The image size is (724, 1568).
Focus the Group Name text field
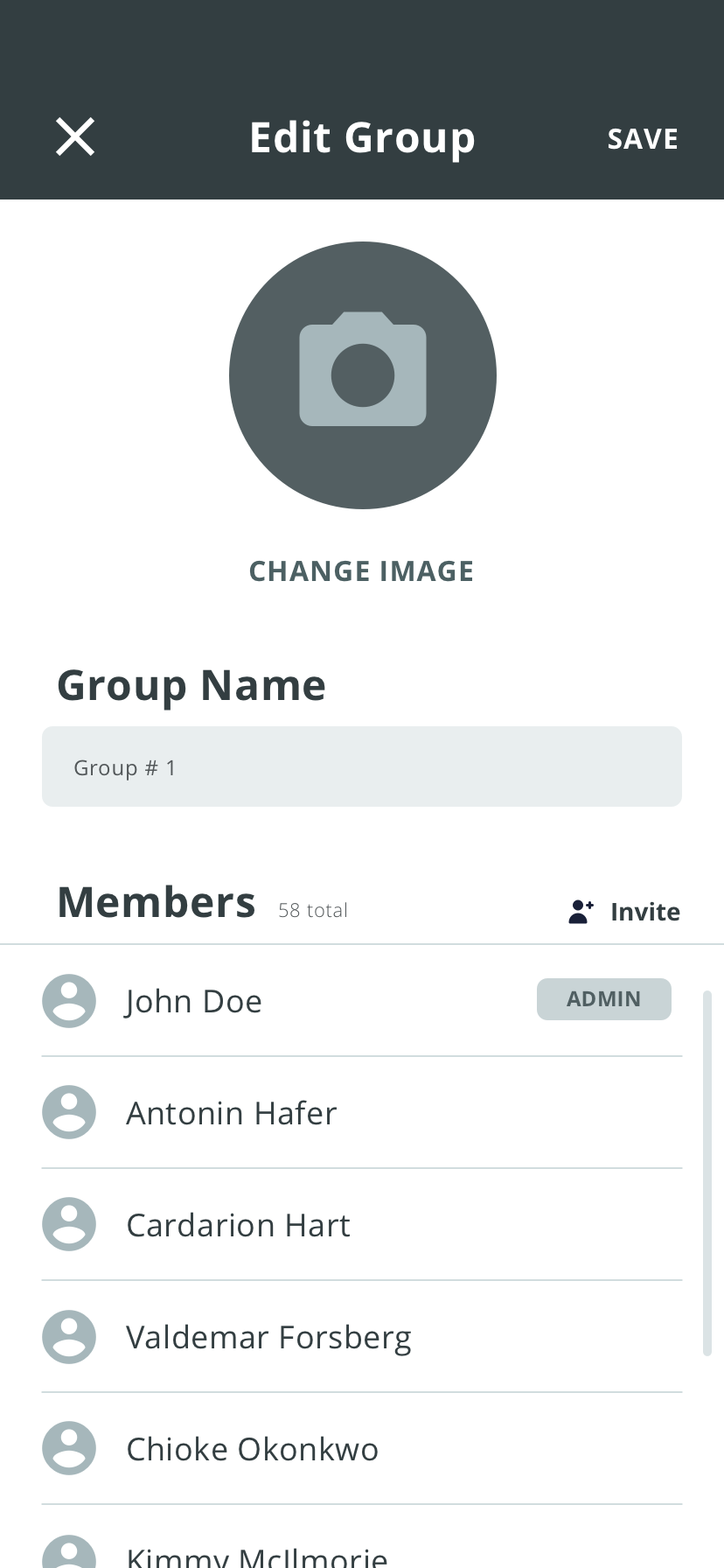click(x=362, y=766)
